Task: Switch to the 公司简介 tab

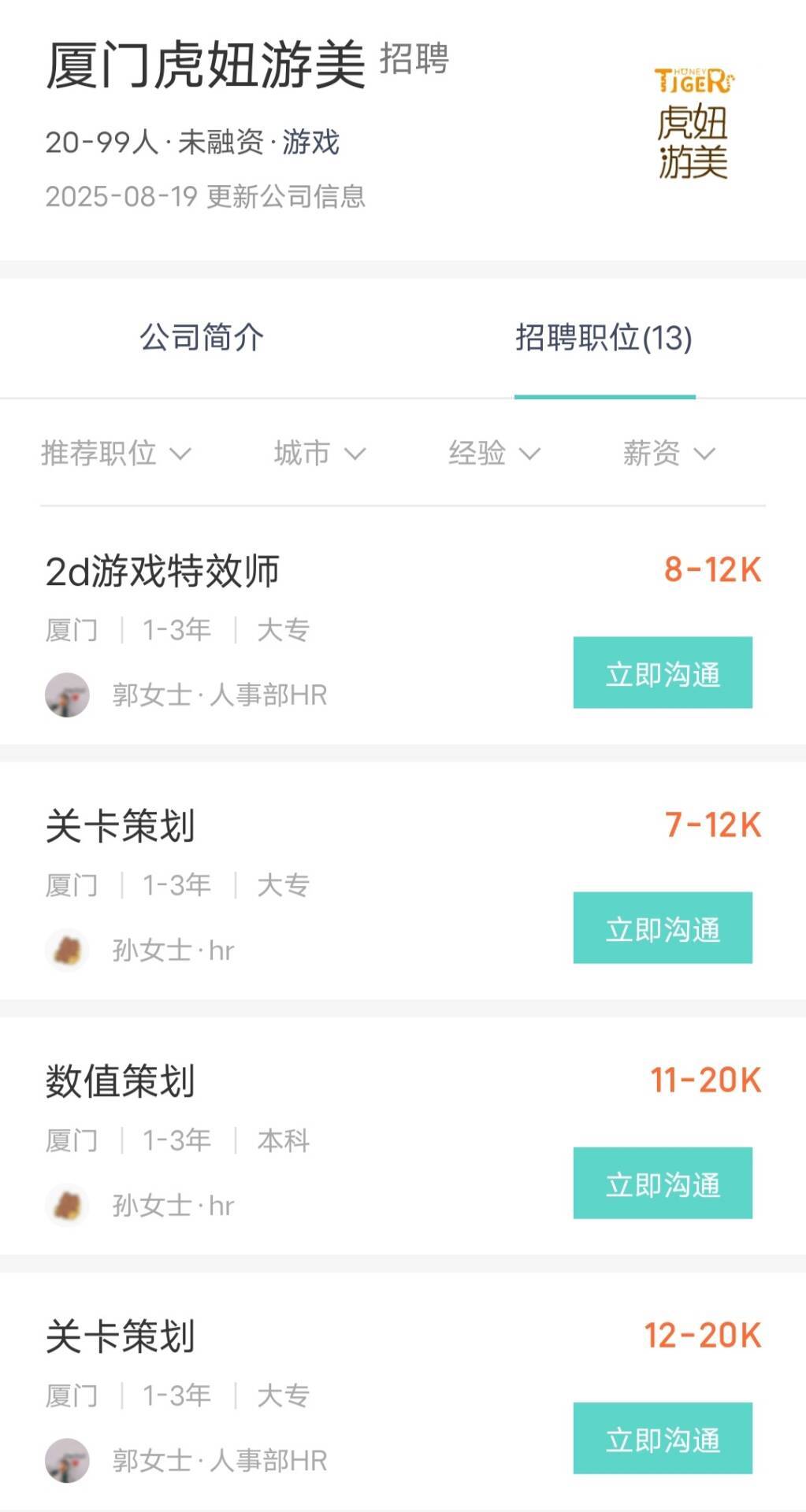Action: click(202, 338)
